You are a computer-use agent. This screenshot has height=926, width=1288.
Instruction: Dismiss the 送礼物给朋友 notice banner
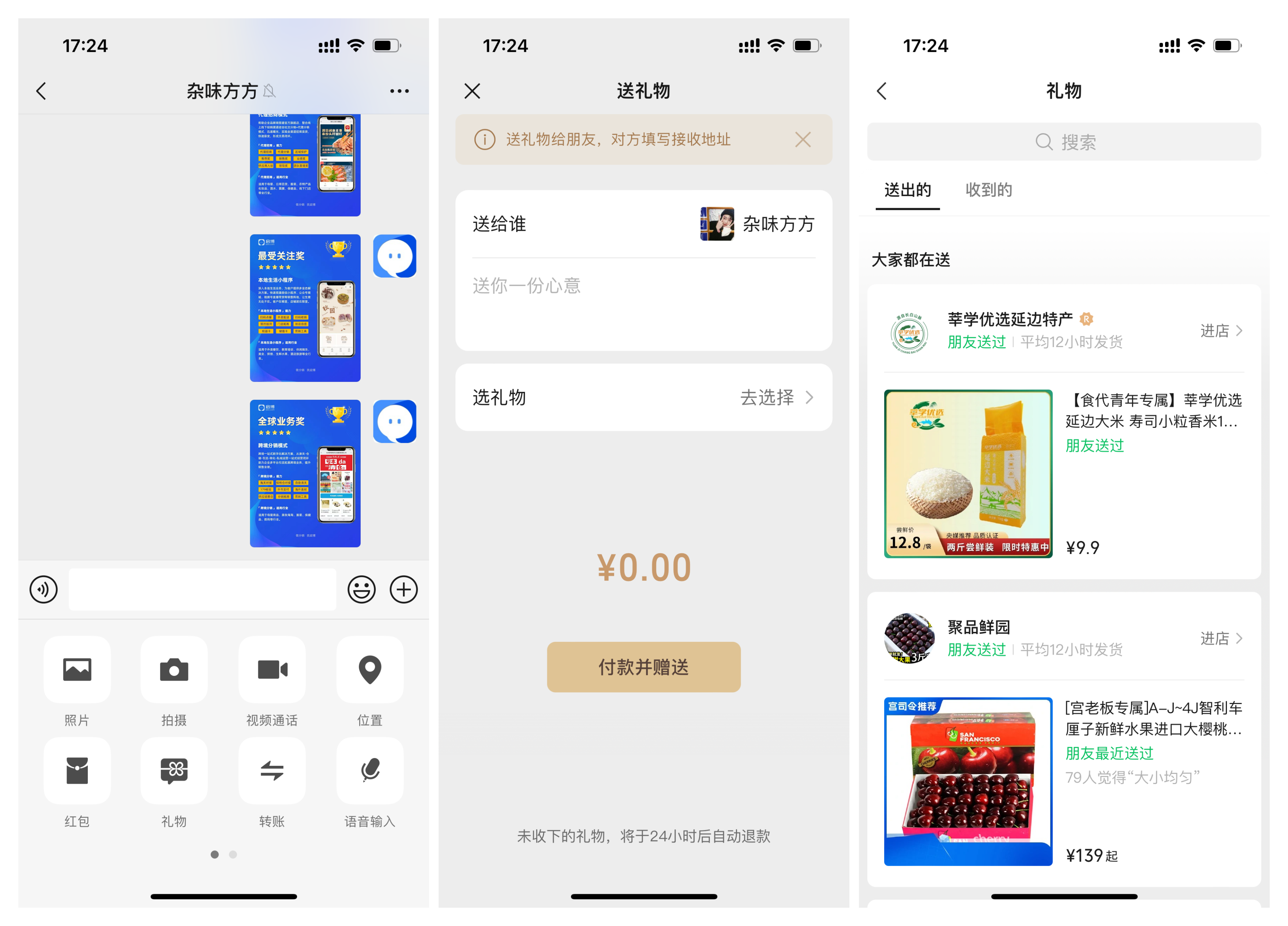pyautogui.click(x=803, y=140)
